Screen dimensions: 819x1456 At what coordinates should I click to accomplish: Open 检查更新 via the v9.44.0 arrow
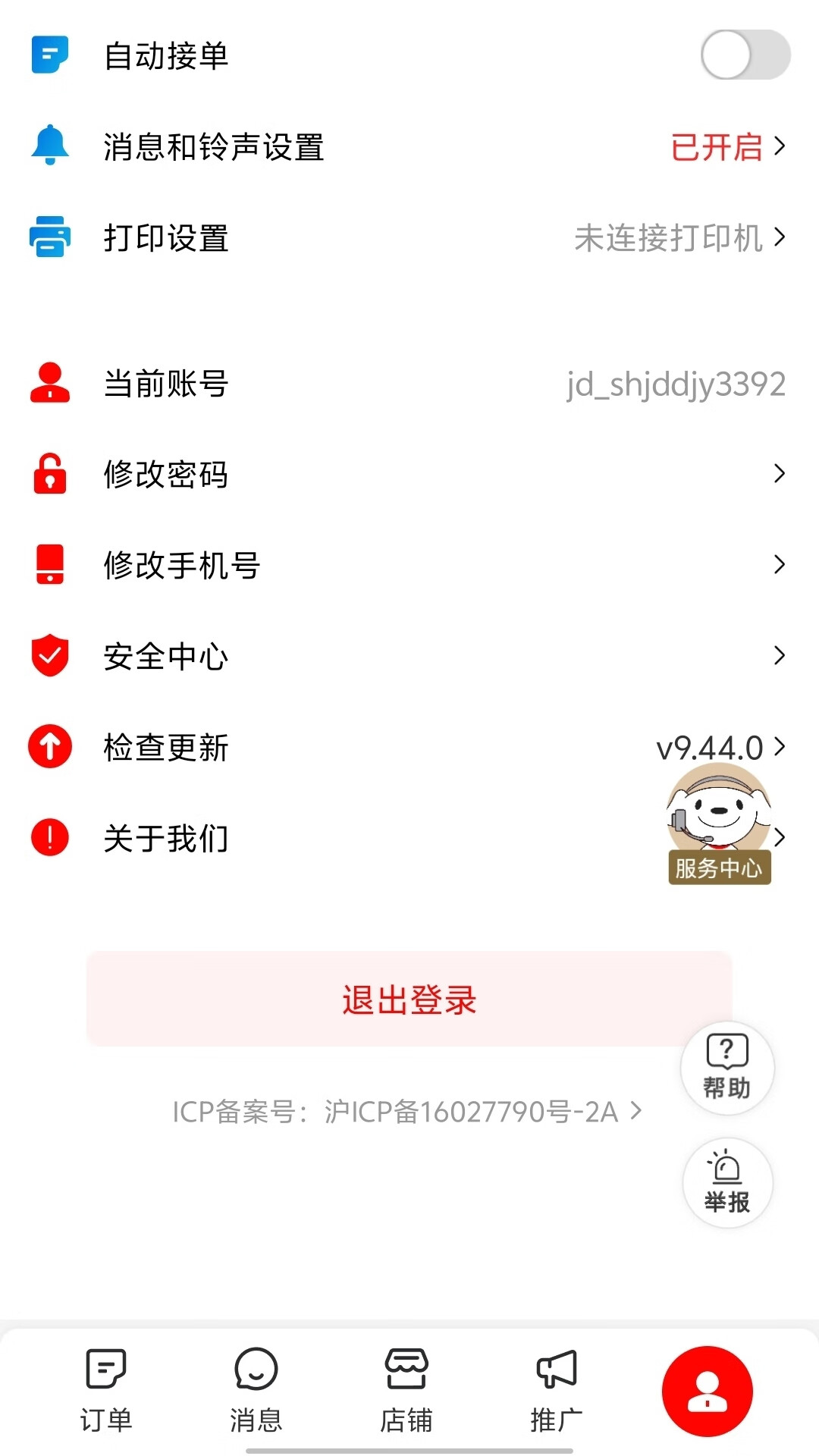(x=781, y=747)
